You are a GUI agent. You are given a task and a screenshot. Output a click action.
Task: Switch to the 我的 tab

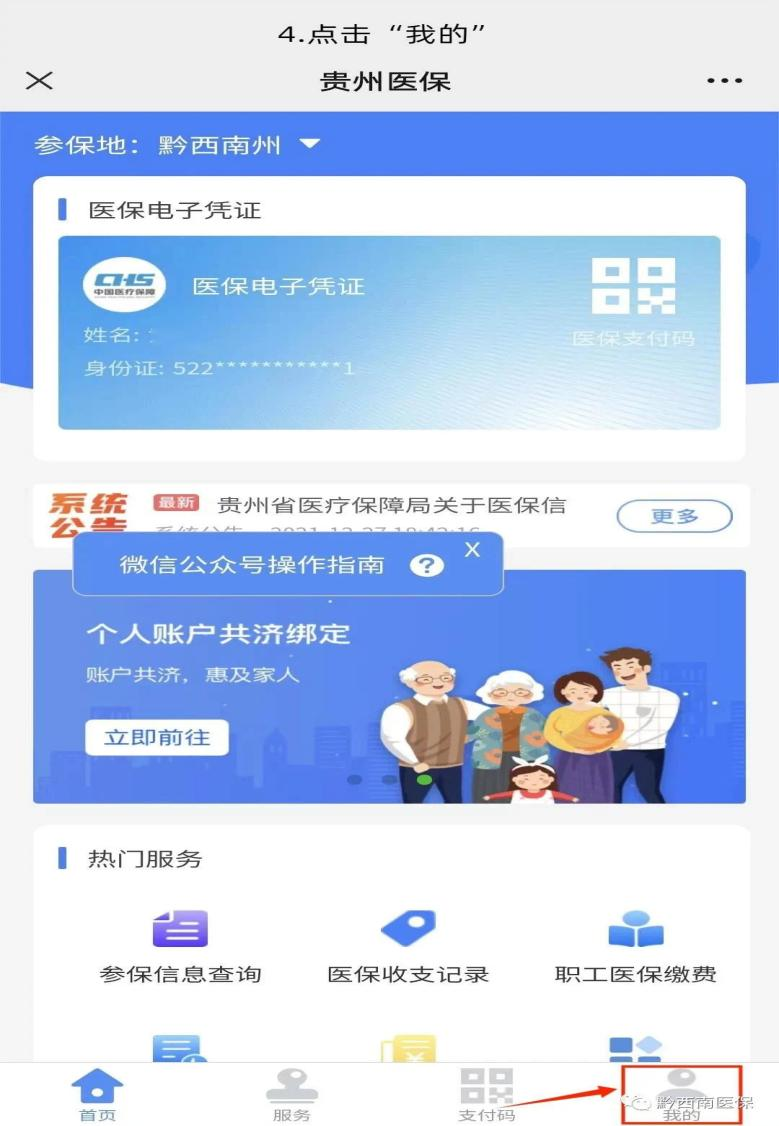point(681,1095)
